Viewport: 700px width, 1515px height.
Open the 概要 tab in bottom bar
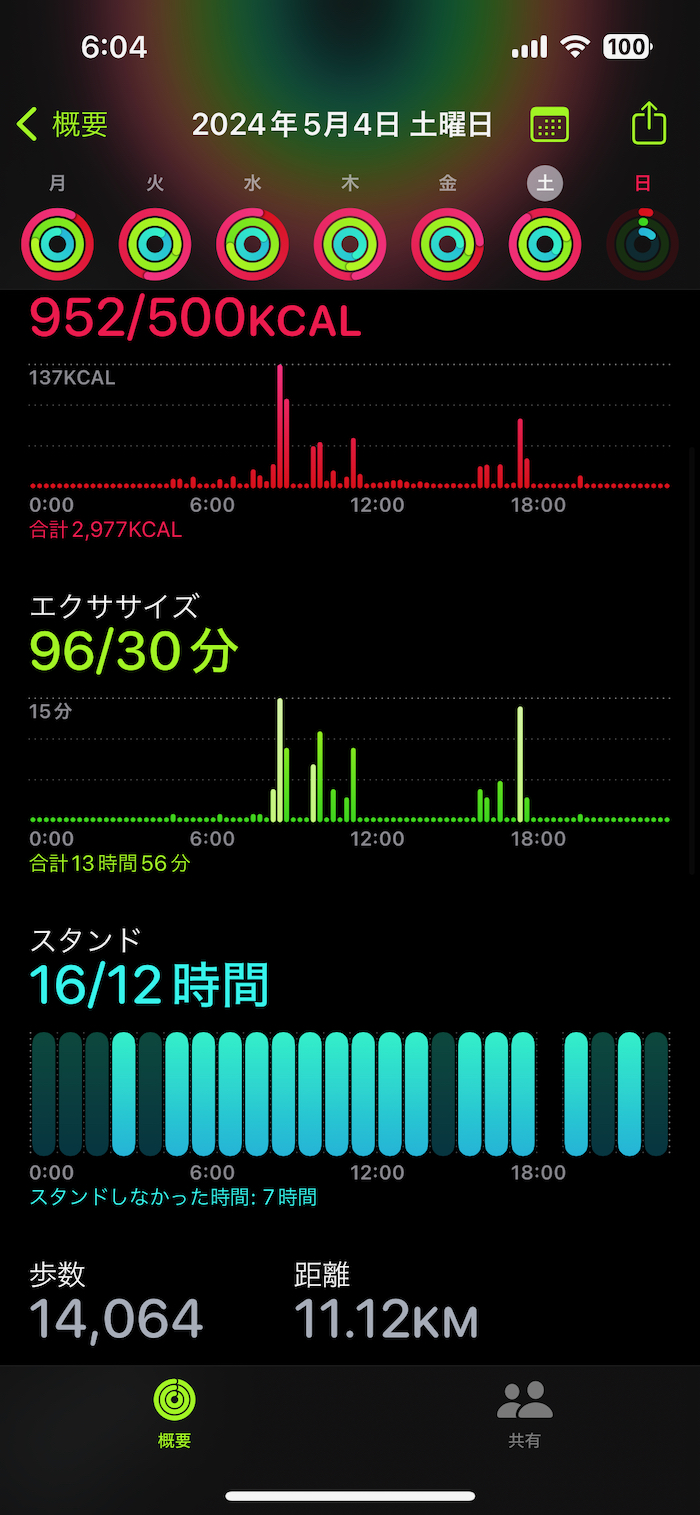(175, 1414)
